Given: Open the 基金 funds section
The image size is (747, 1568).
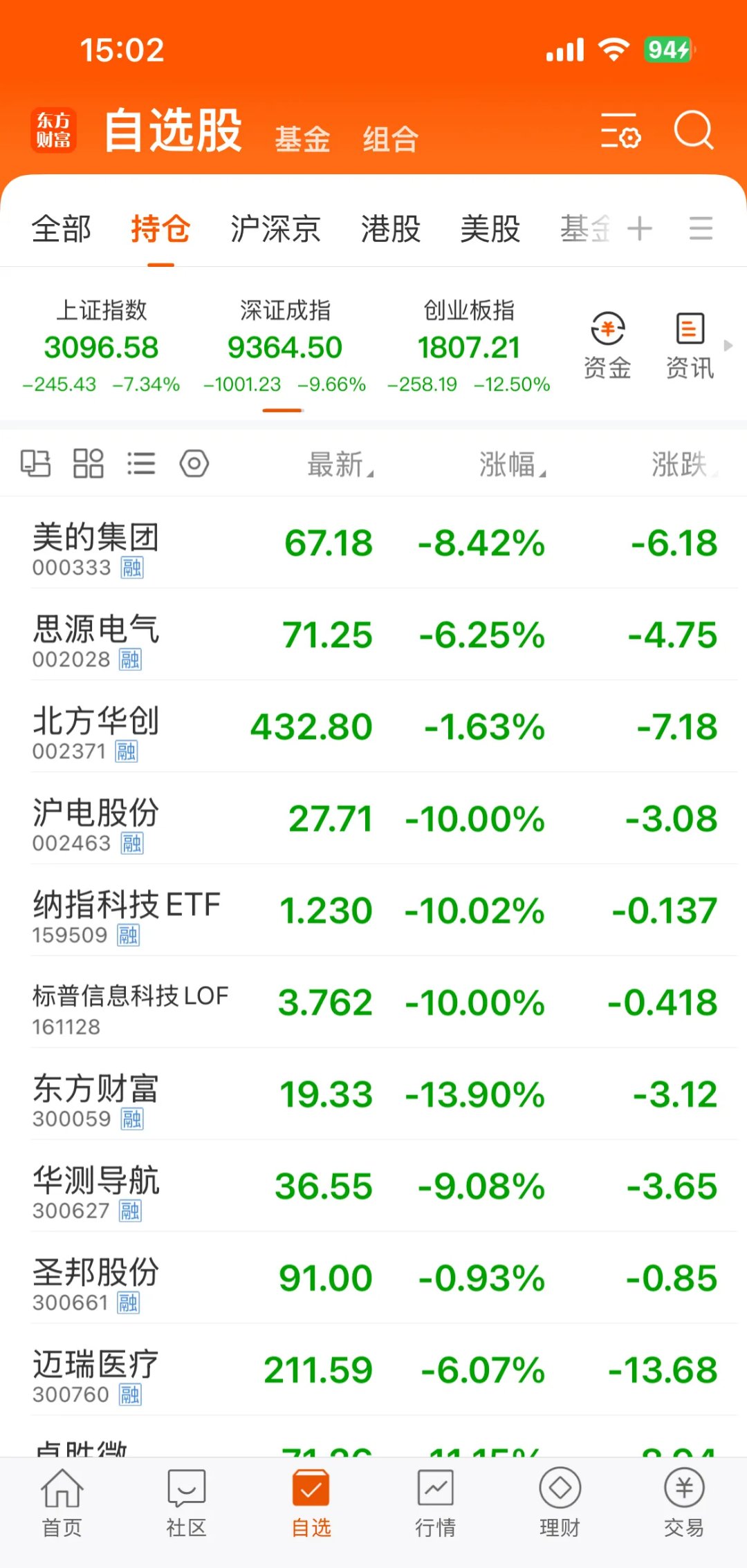Looking at the screenshot, I should click(302, 137).
